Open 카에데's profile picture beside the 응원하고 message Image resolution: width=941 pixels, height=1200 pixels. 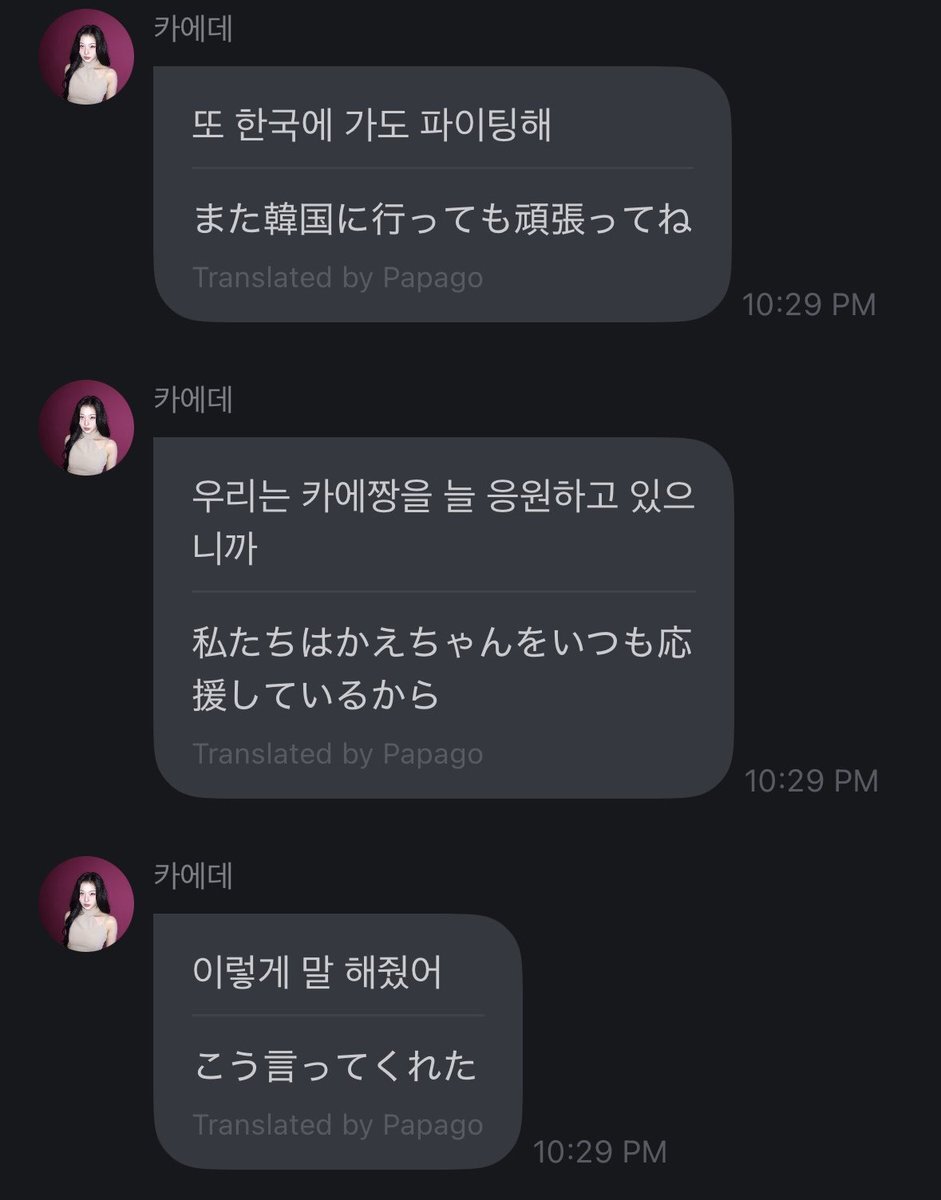pos(86,427)
